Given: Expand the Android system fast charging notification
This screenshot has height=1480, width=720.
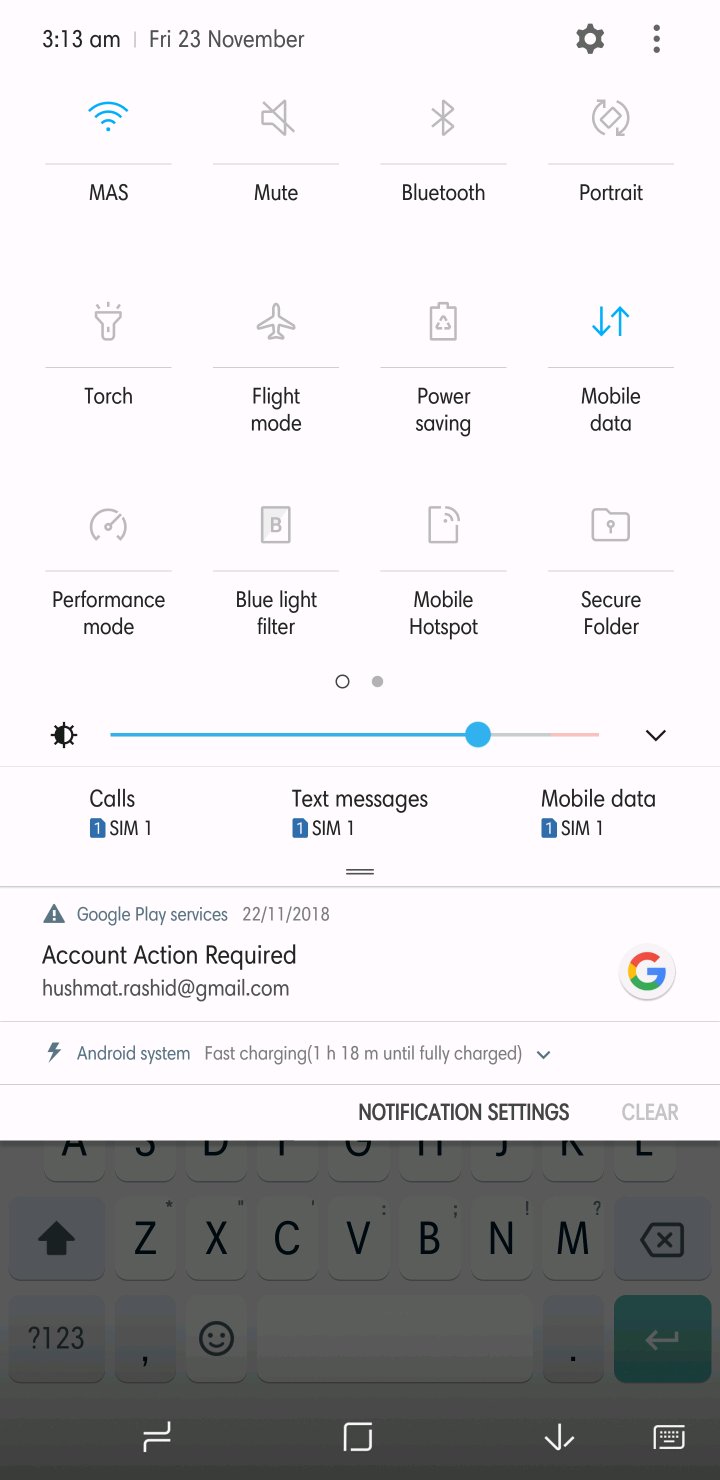Looking at the screenshot, I should pos(544,1054).
